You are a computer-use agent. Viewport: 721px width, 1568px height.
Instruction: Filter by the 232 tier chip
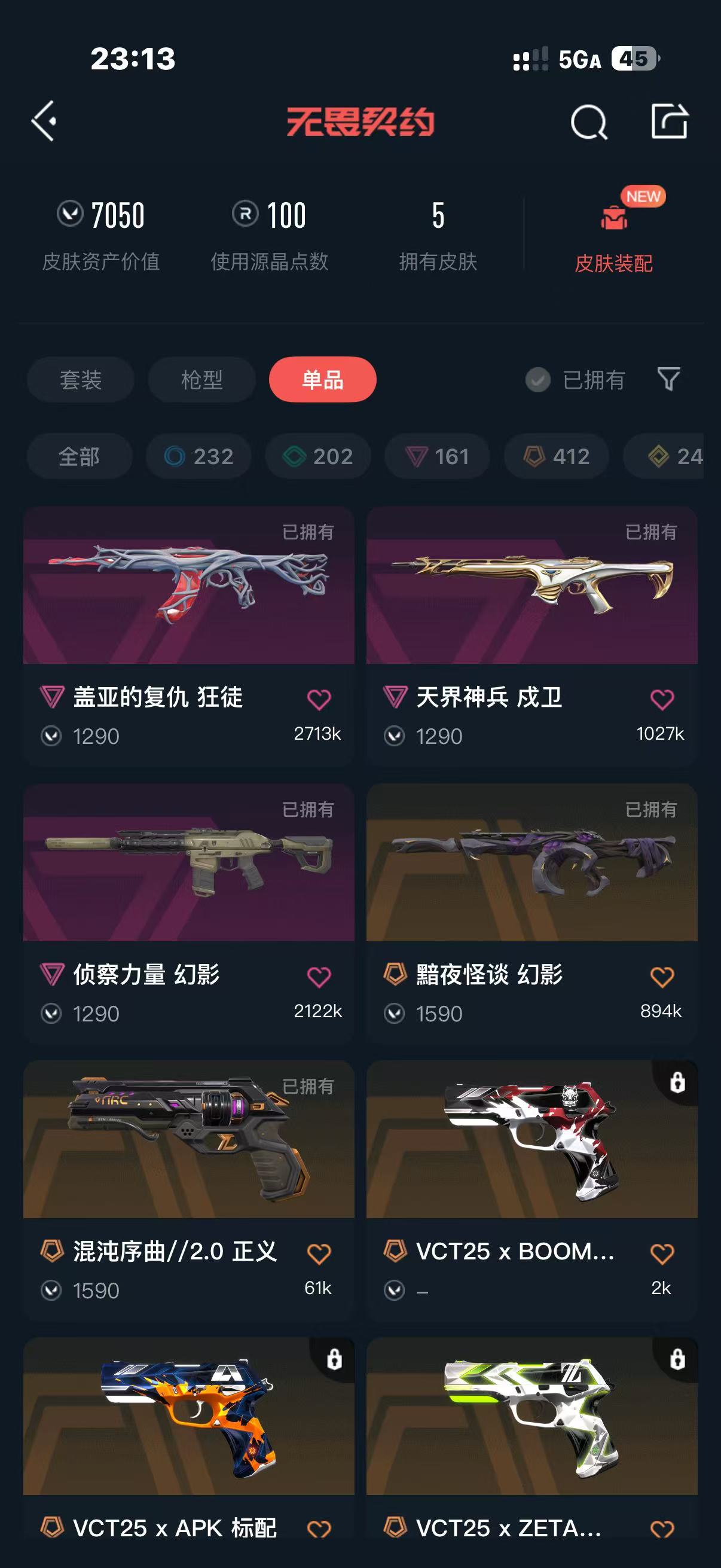point(199,456)
